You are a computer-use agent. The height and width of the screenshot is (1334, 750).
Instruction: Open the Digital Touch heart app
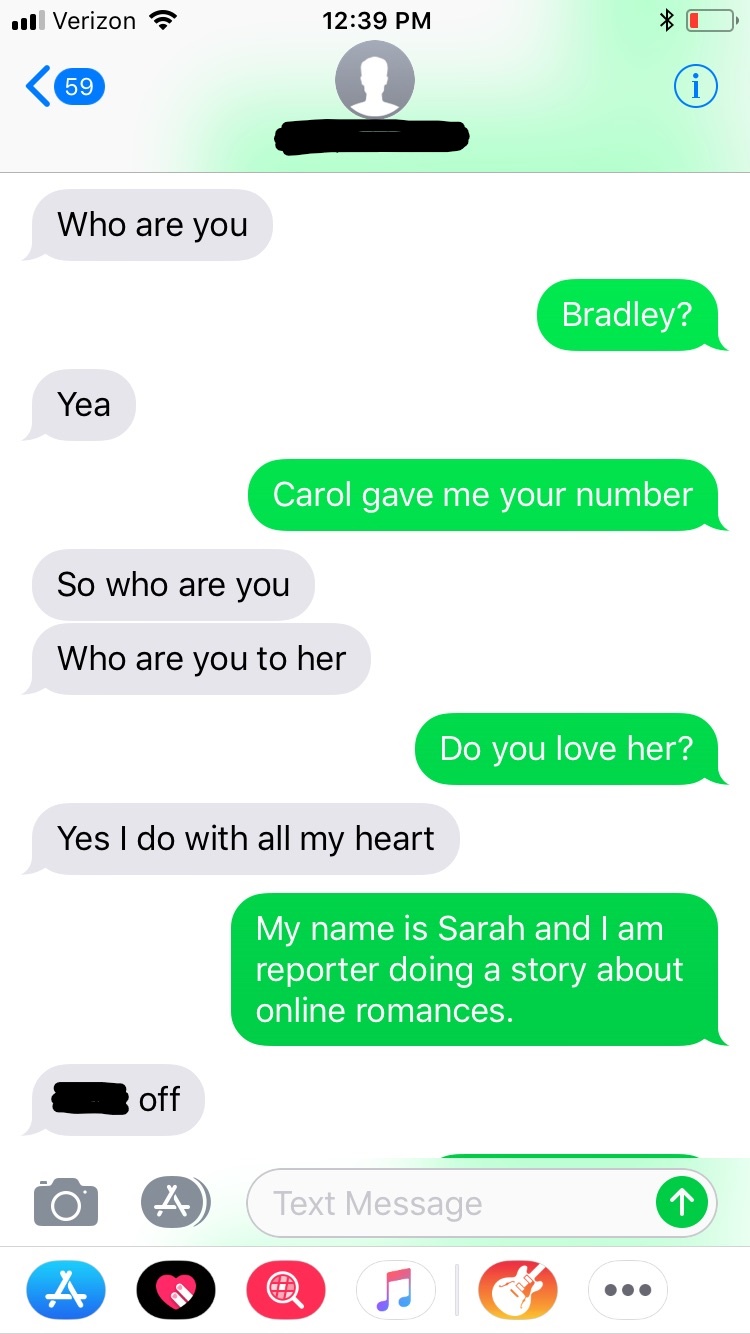[175, 1290]
